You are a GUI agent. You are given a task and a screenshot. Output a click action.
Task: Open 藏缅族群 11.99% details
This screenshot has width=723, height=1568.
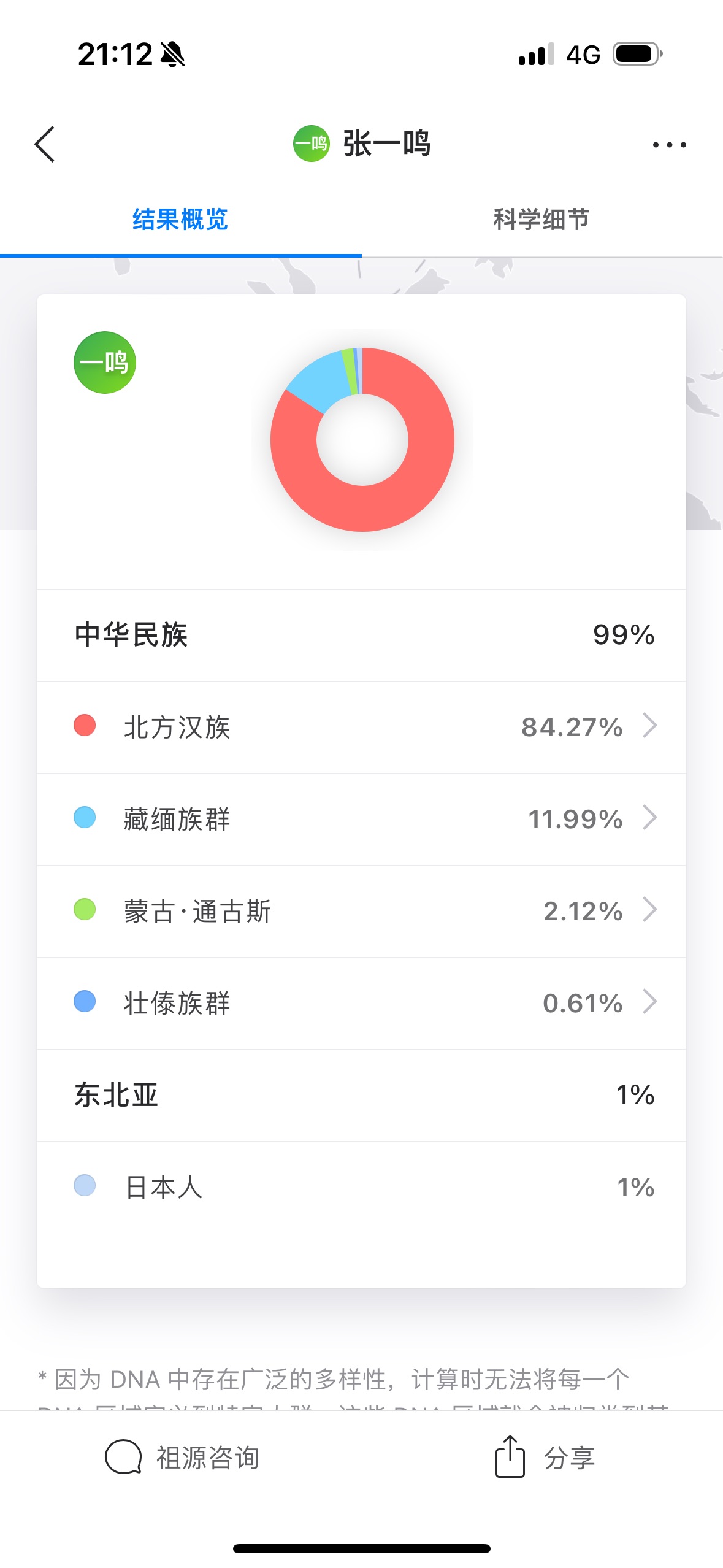pos(362,819)
